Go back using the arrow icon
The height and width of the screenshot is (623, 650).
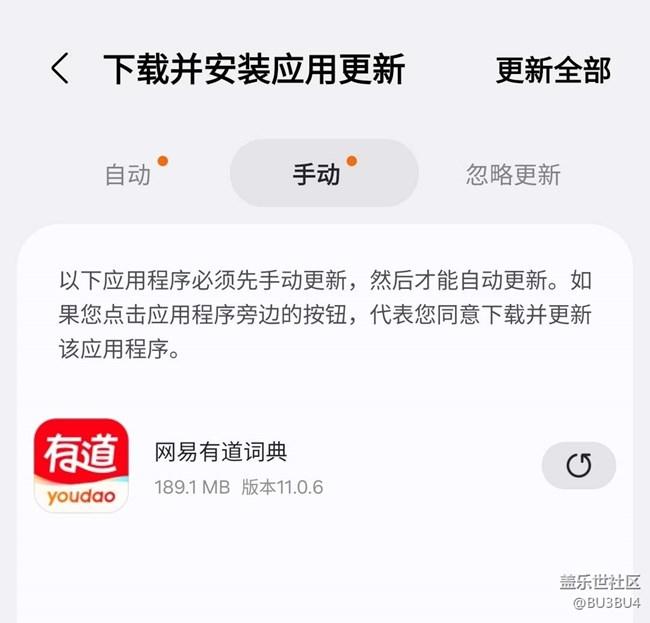(60, 69)
